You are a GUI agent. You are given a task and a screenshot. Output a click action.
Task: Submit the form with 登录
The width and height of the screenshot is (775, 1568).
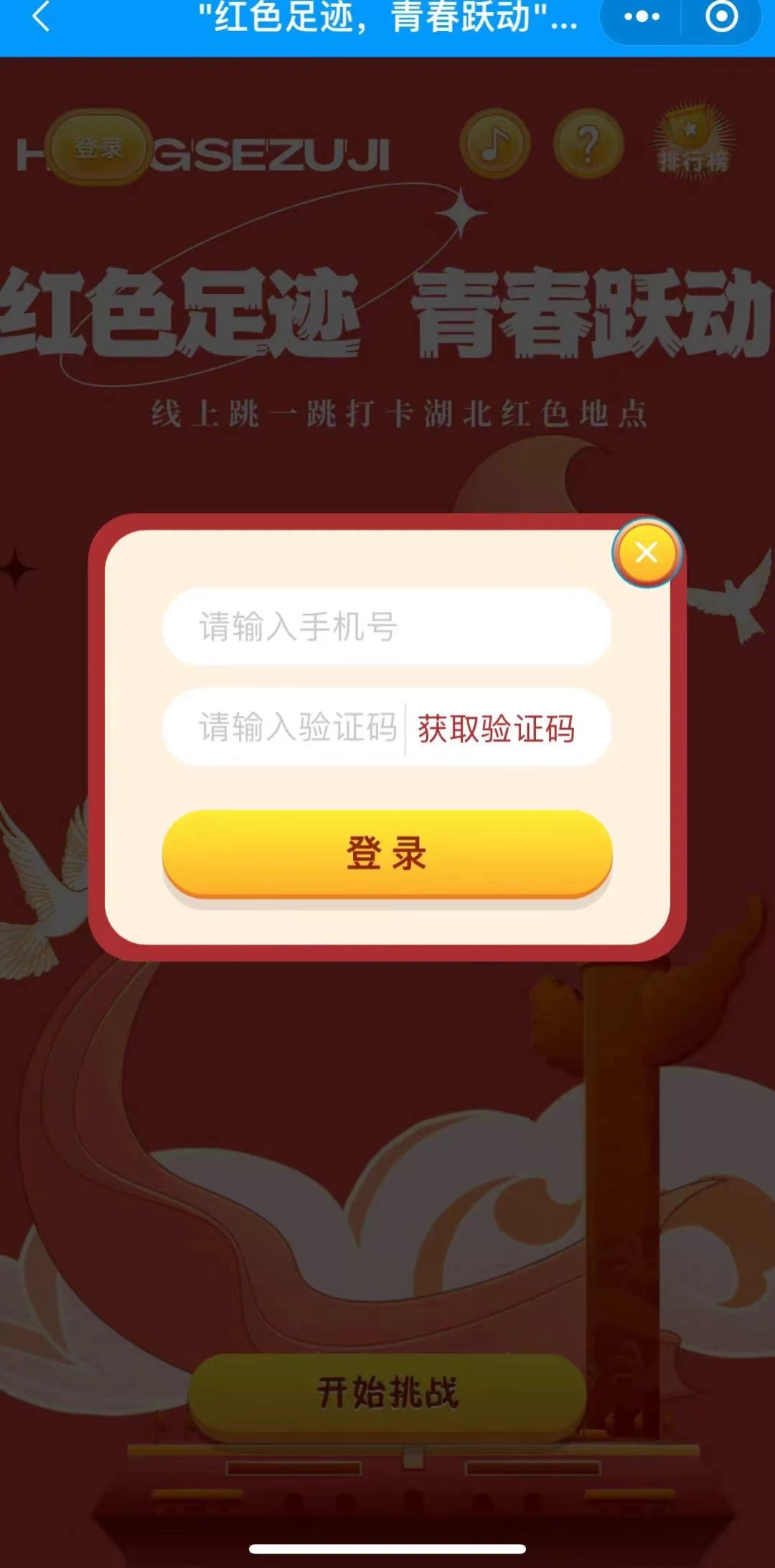click(x=387, y=854)
